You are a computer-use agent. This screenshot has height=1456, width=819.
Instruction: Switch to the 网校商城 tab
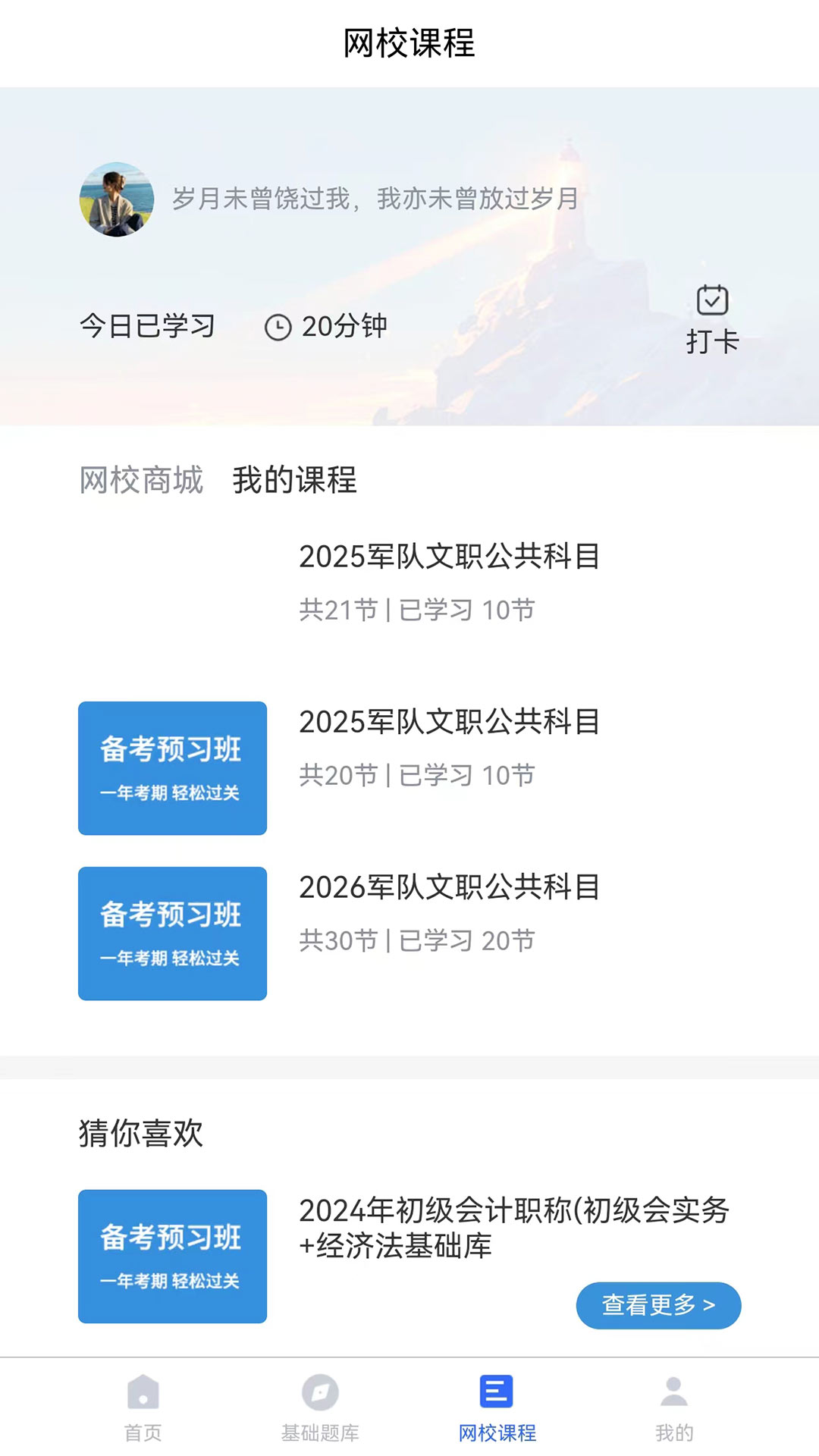[140, 479]
